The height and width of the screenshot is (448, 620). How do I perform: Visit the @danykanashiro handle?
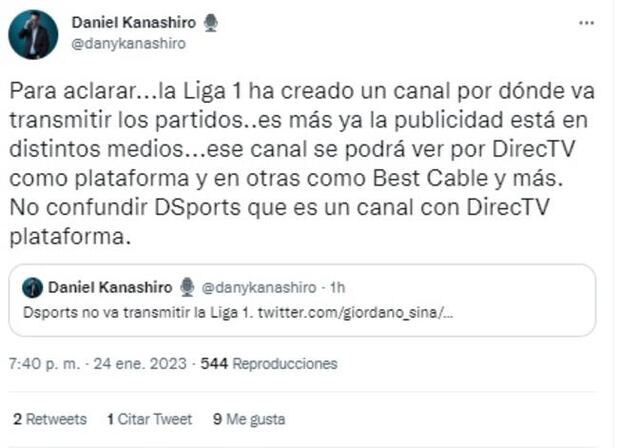[x=129, y=44]
